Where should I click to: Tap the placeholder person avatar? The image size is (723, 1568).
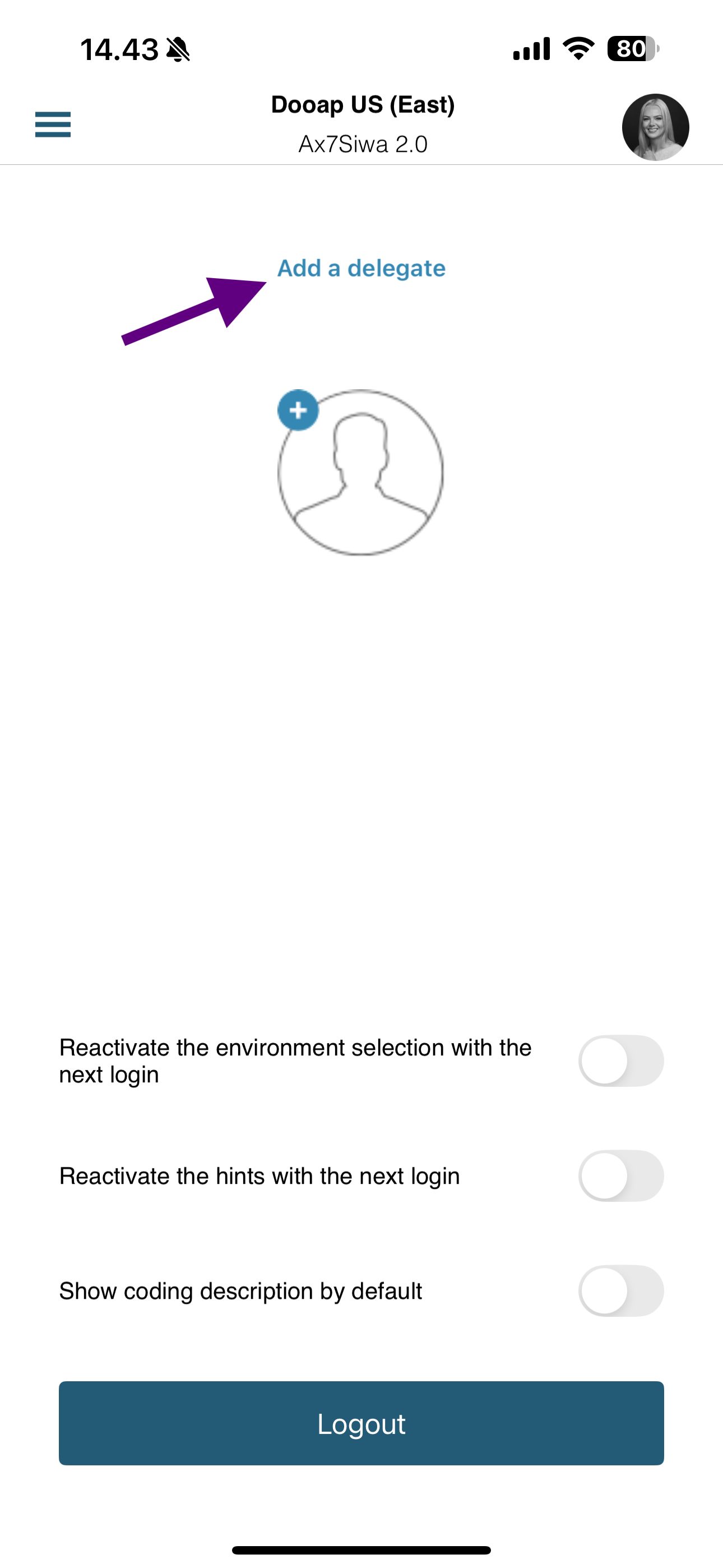360,472
